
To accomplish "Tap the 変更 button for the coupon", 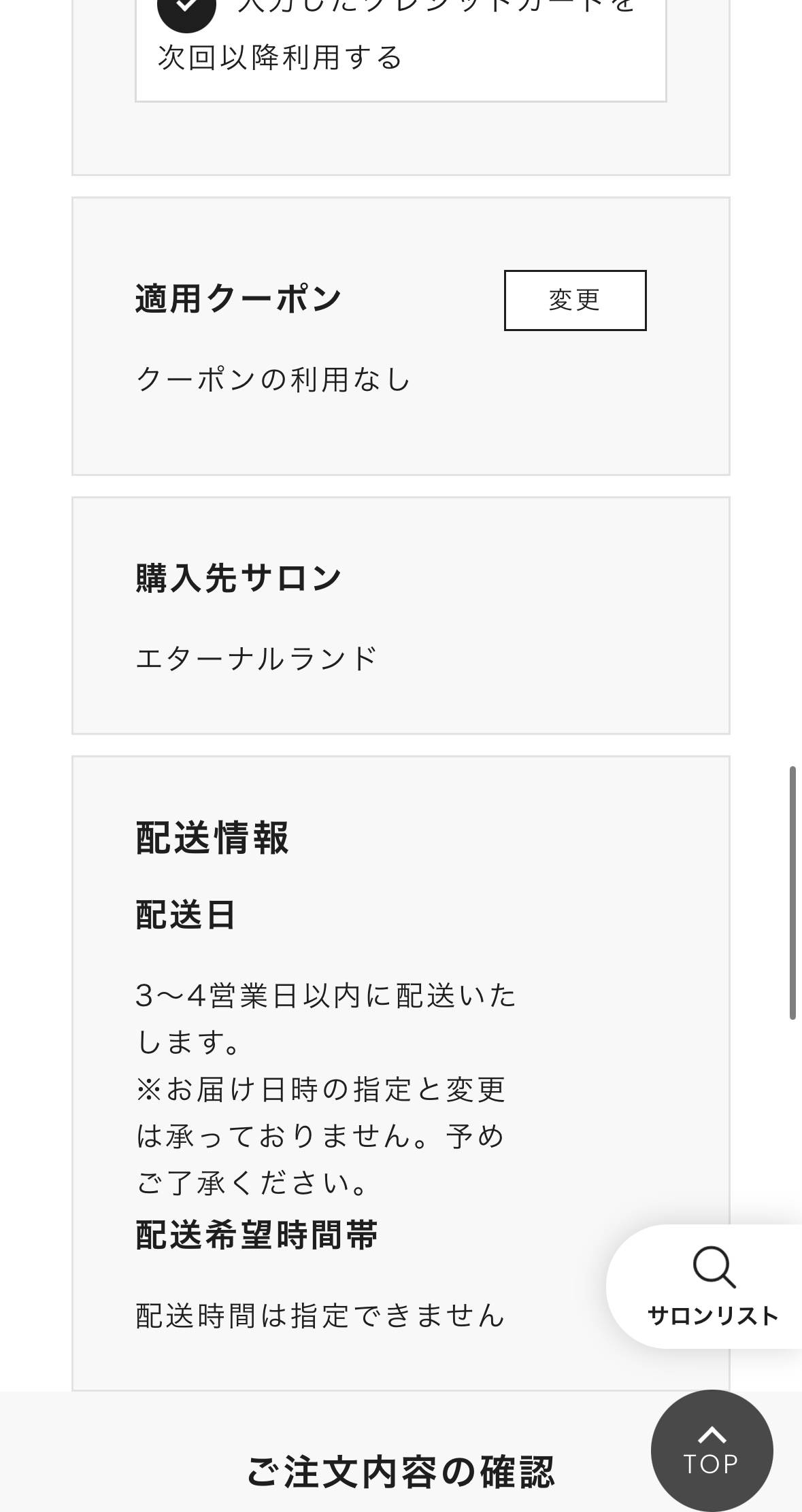I will [575, 300].
